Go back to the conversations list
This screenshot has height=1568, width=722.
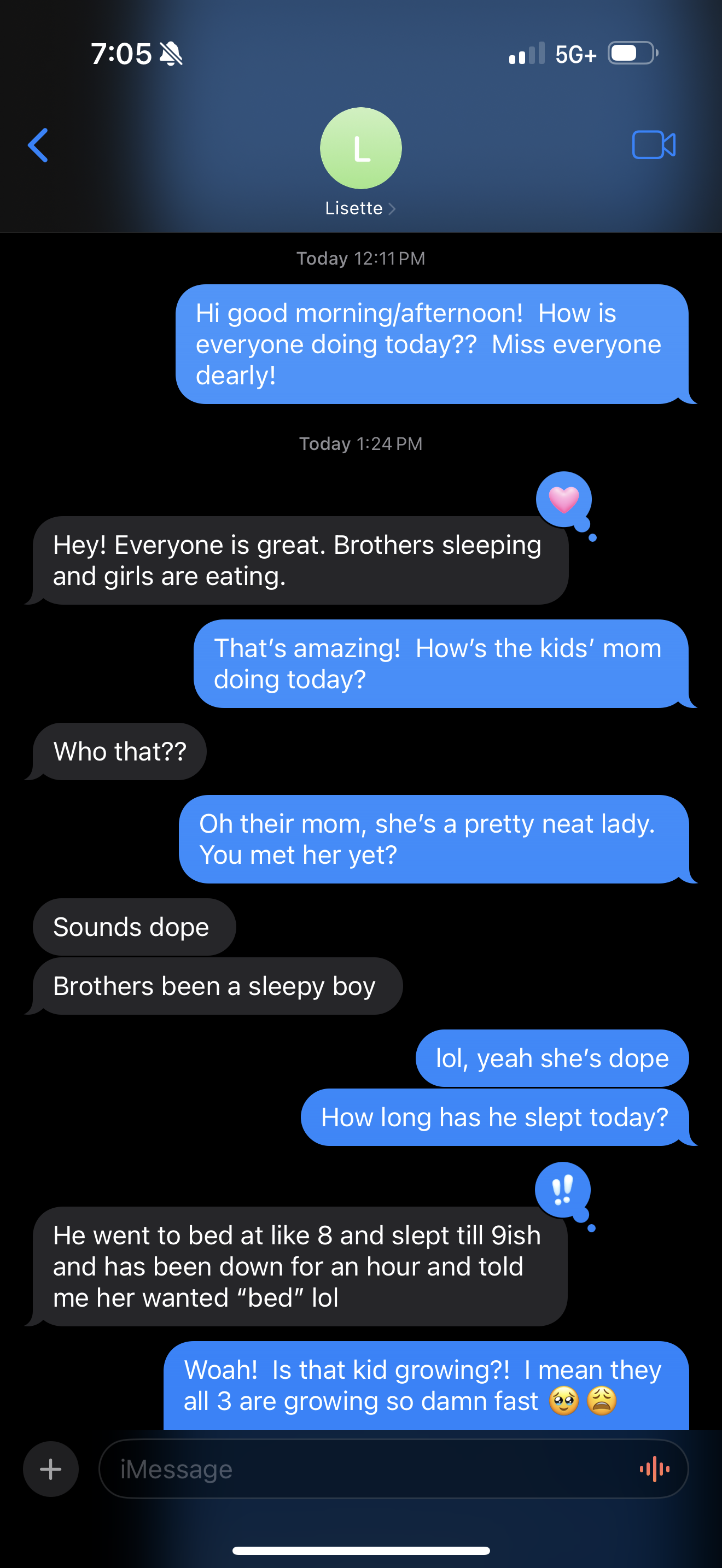point(38,145)
